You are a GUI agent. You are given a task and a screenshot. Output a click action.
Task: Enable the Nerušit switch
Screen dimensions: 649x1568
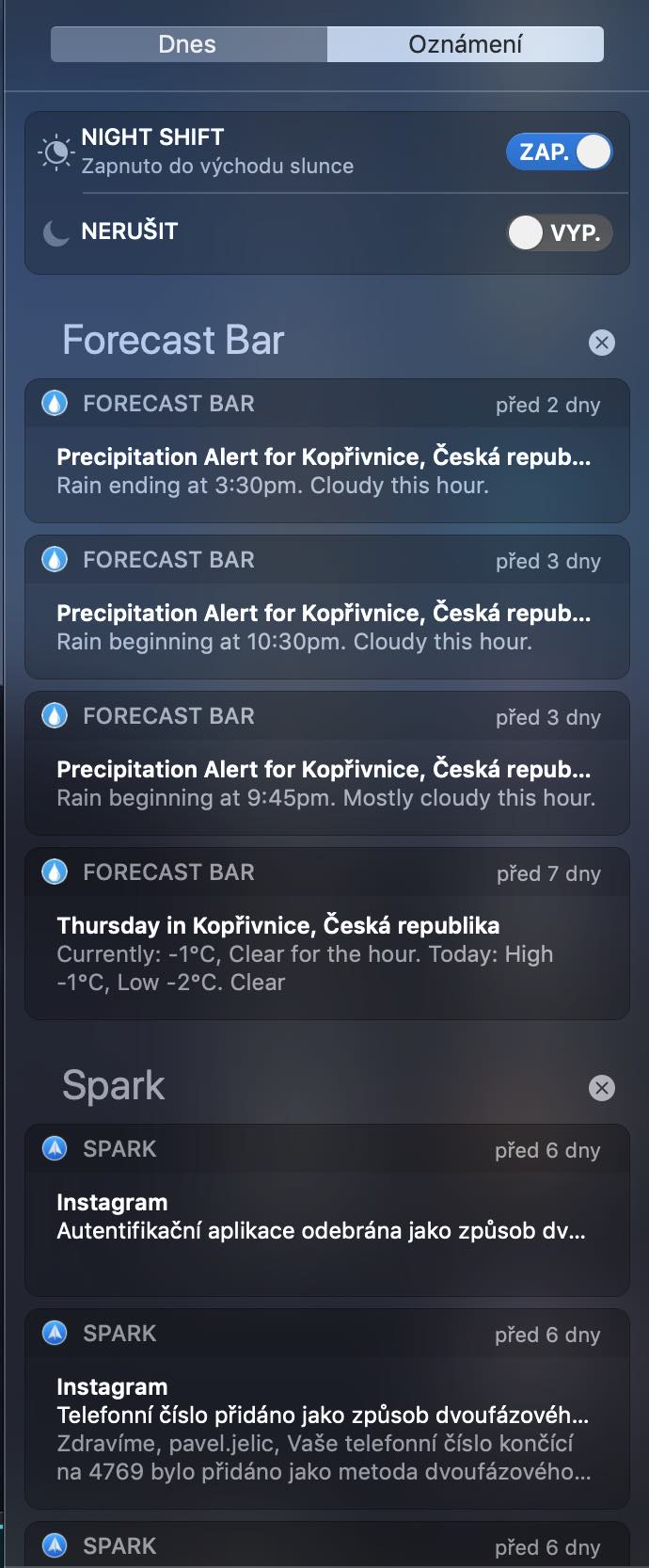(x=560, y=232)
